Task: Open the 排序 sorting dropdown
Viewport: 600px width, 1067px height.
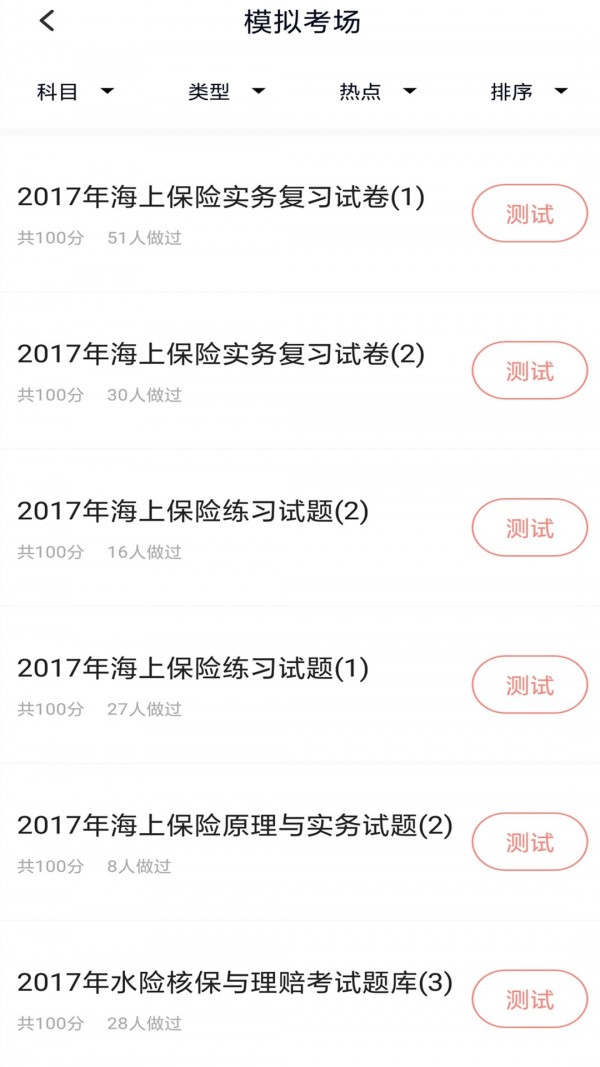Action: tap(529, 92)
